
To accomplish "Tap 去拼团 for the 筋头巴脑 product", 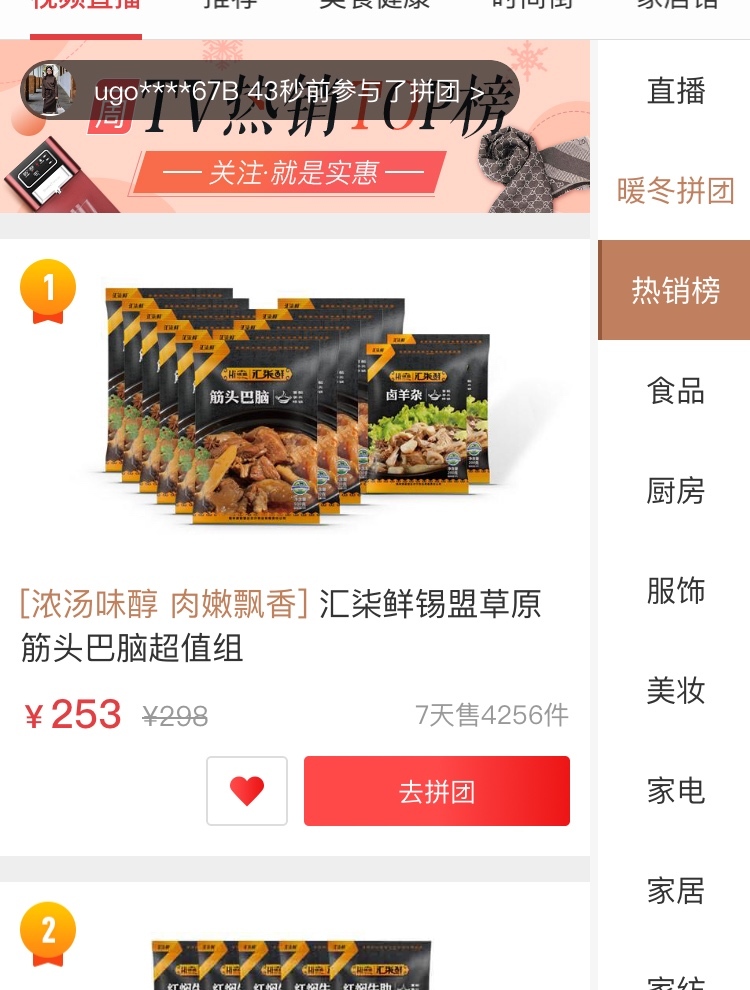I will 437,791.
